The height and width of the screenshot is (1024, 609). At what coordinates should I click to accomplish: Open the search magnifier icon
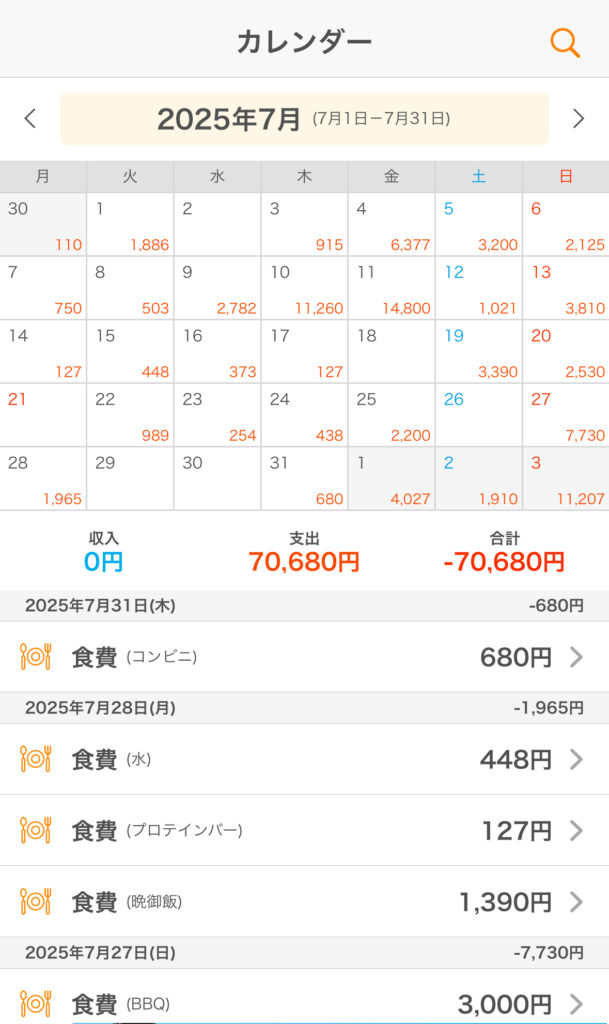(x=565, y=42)
